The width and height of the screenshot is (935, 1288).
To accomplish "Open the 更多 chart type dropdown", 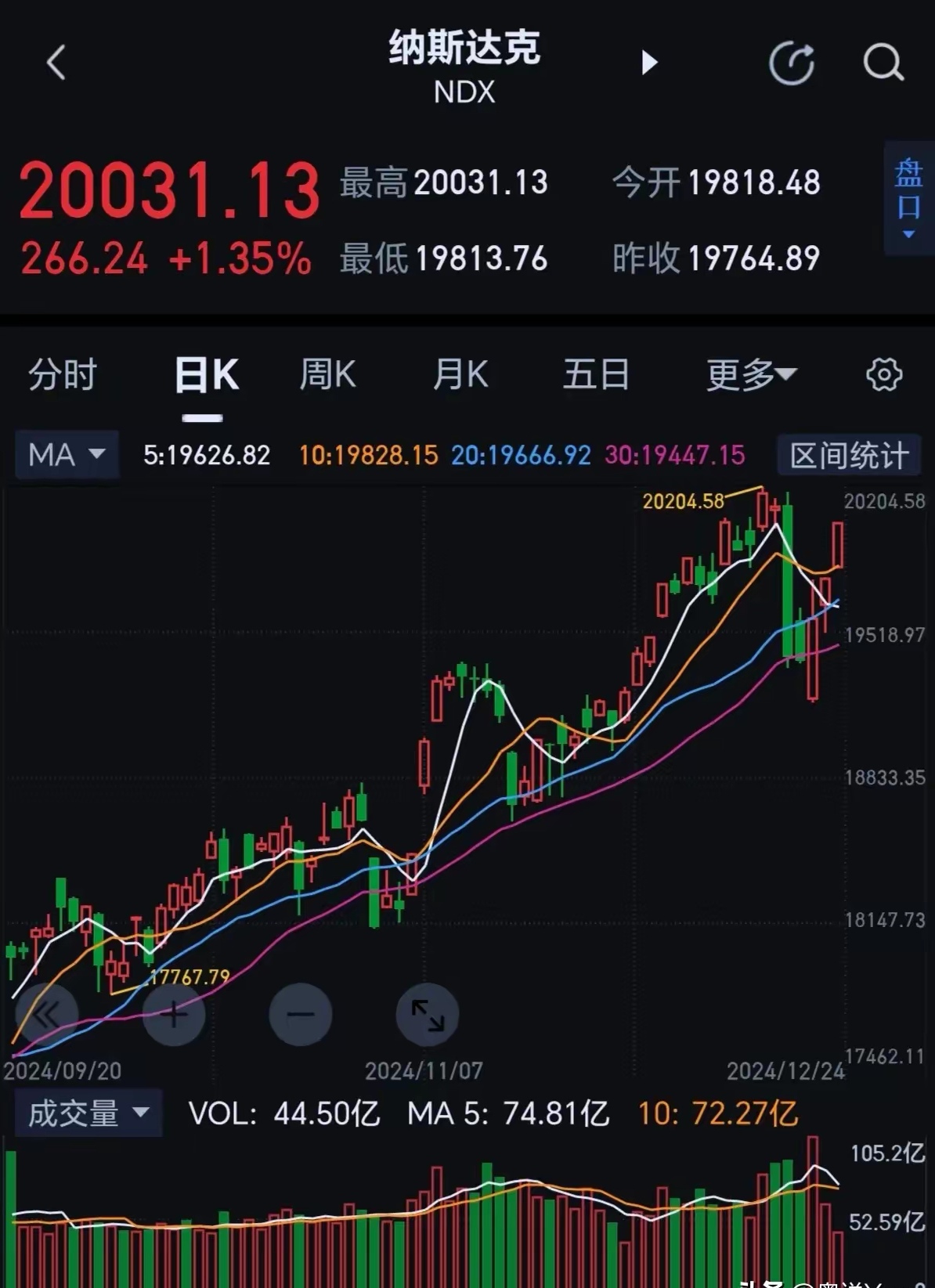I will coord(749,374).
